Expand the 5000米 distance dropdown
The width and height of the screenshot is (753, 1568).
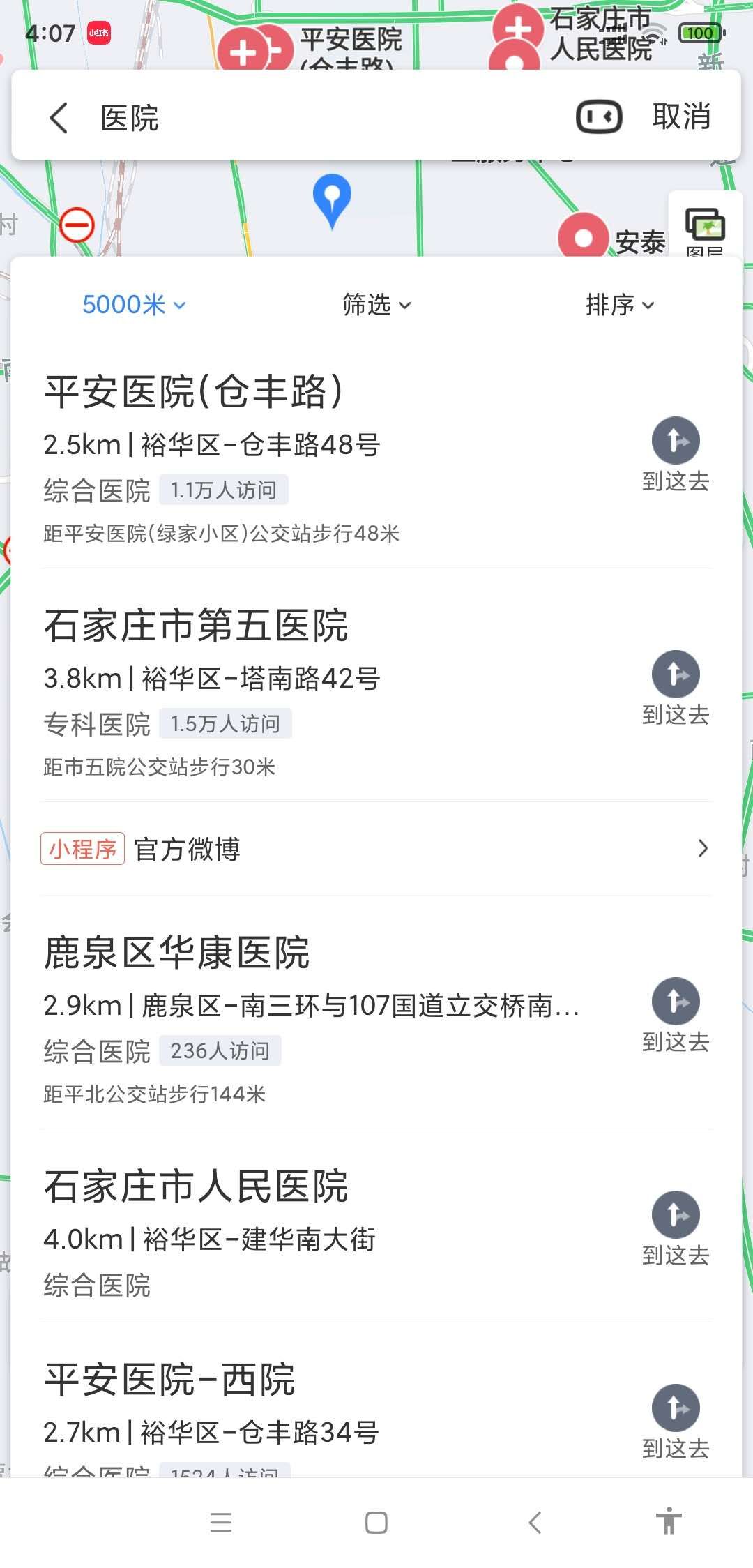[132, 304]
